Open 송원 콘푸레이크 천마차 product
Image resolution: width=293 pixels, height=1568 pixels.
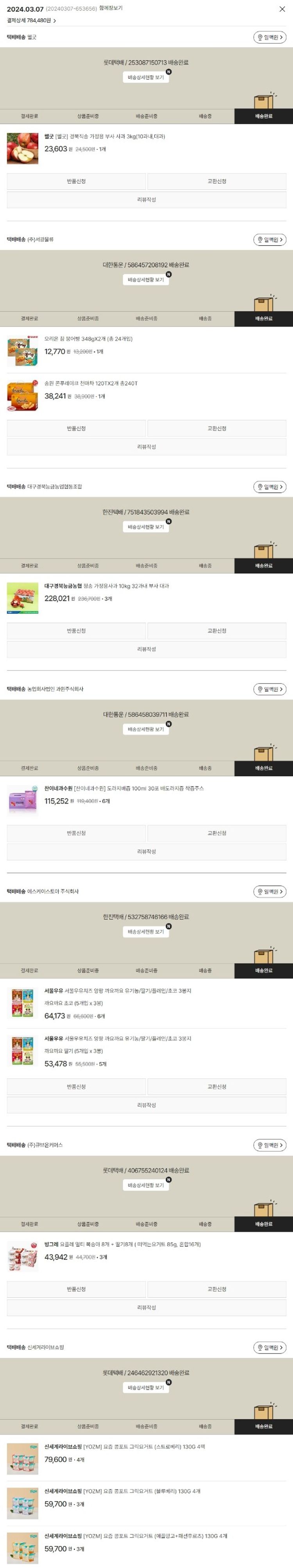(91, 383)
